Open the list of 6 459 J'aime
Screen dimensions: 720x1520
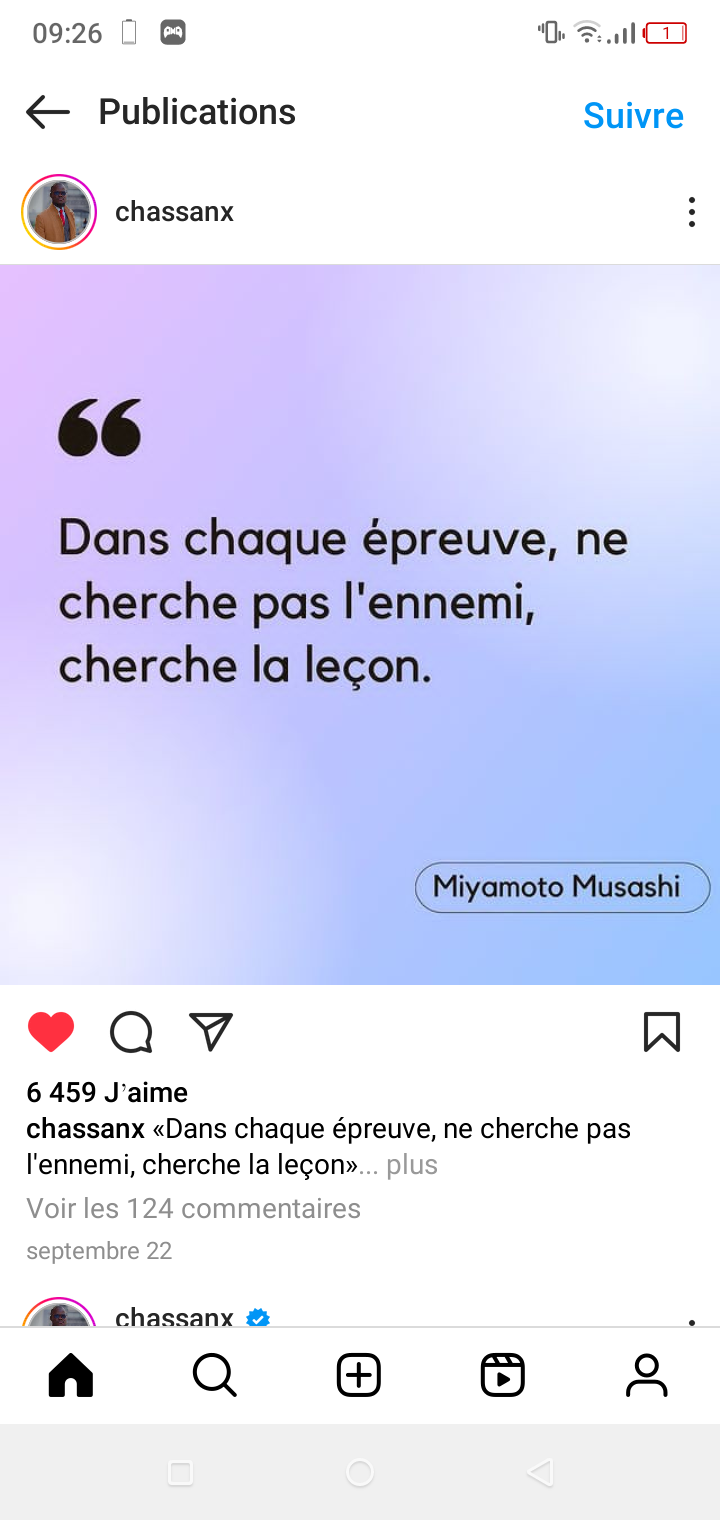[107, 1092]
